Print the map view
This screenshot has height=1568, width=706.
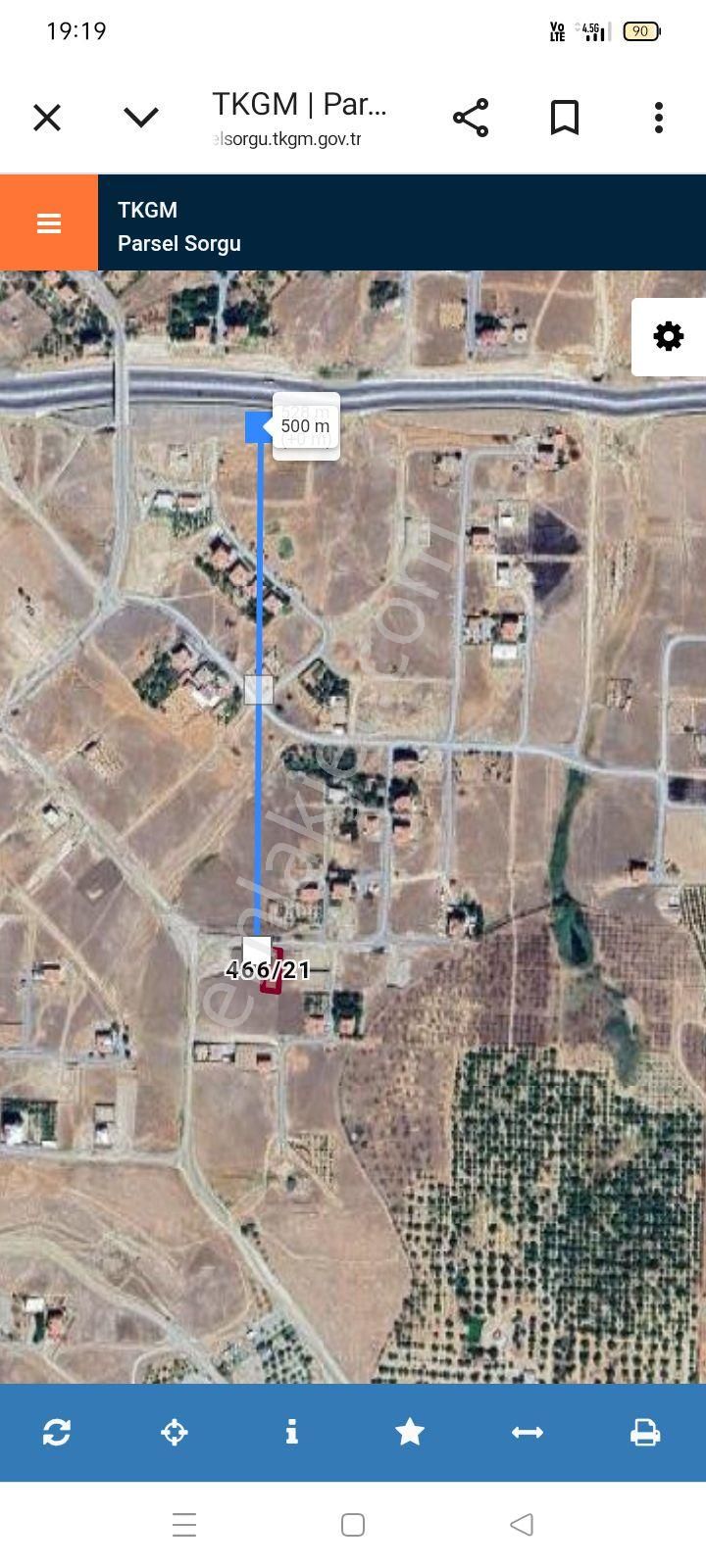click(x=645, y=1433)
